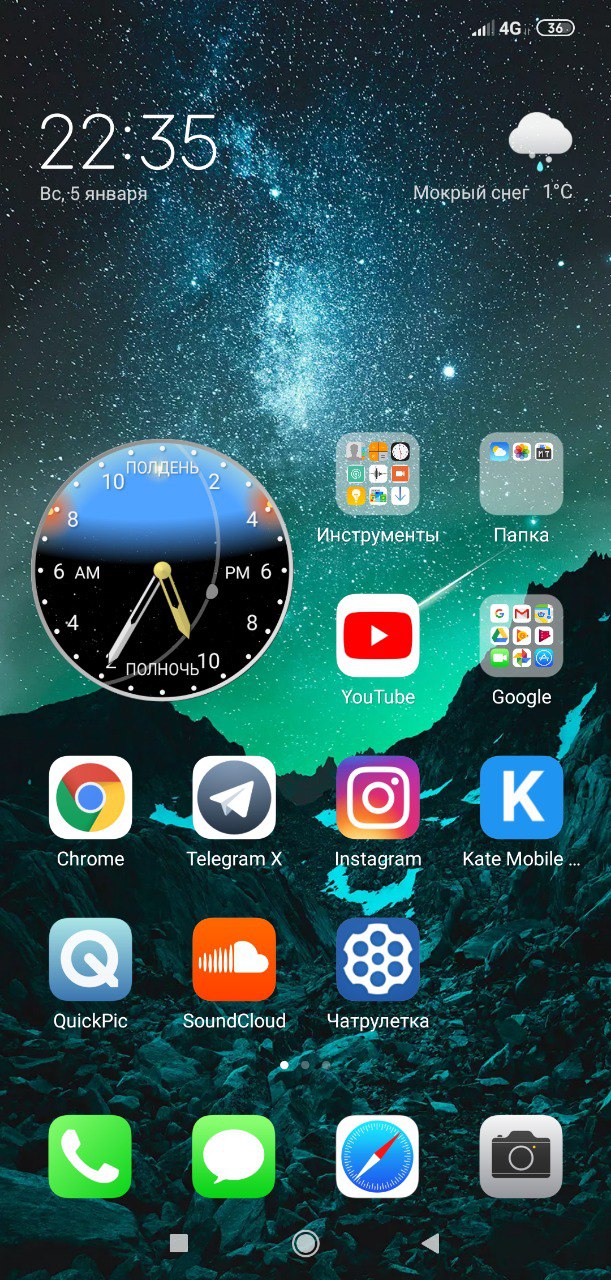Open the Чатрулетка app
Image resolution: width=611 pixels, height=1280 pixels.
378,959
